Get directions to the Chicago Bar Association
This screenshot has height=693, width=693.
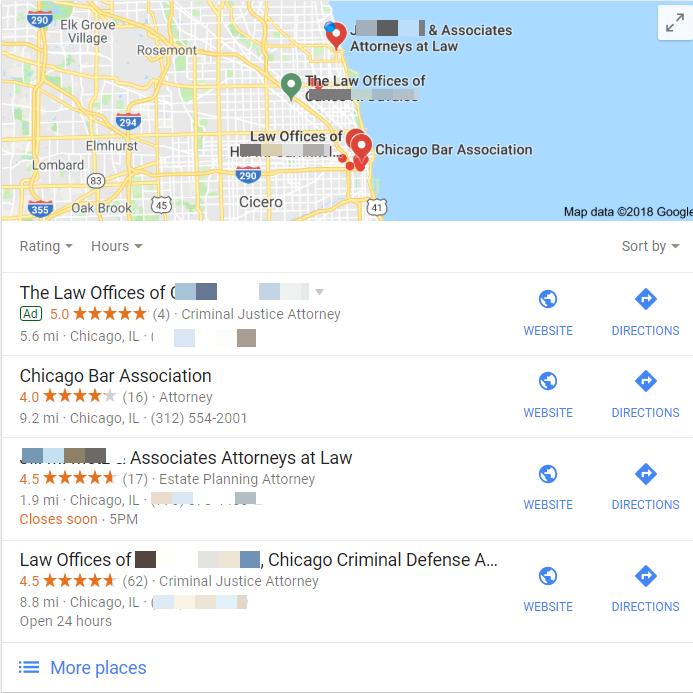(x=645, y=394)
